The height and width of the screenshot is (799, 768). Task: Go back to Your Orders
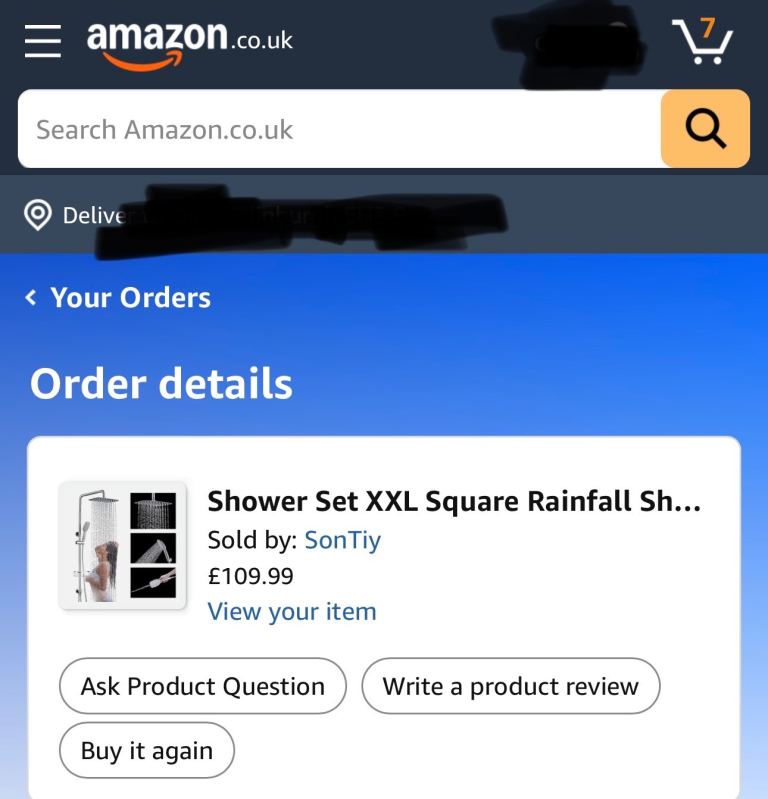click(118, 298)
